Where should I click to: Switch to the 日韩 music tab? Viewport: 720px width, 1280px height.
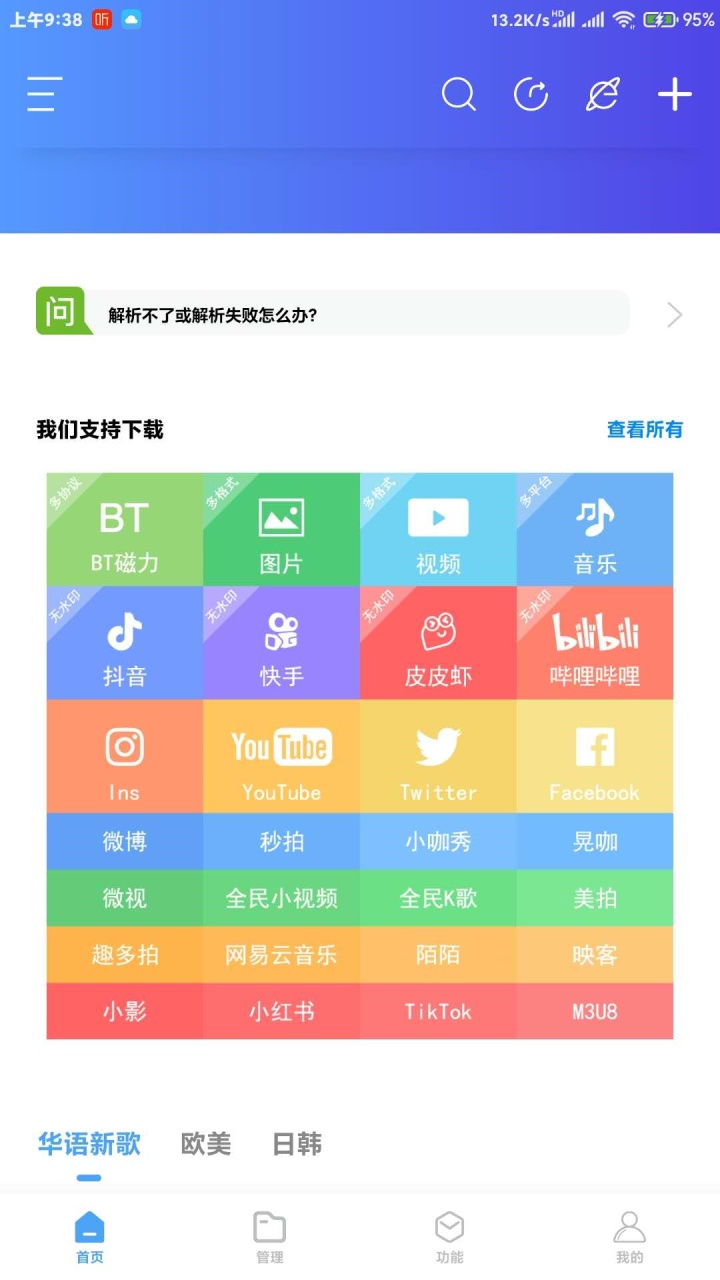click(297, 1144)
